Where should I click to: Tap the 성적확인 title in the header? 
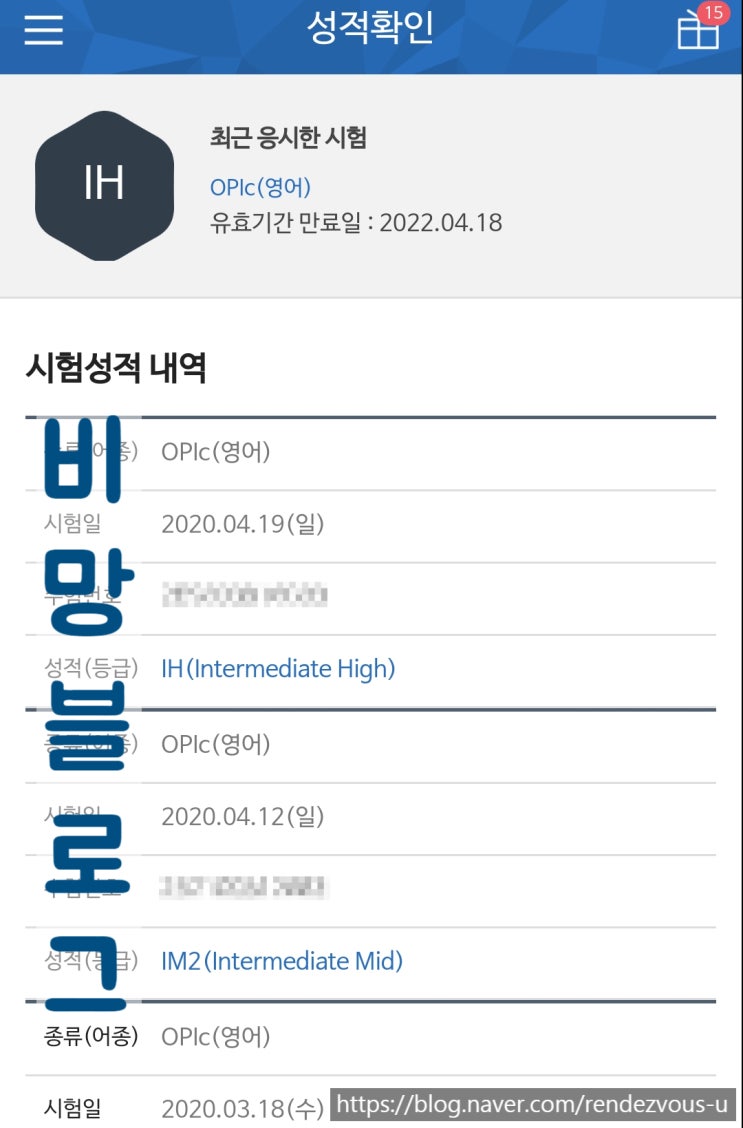[371, 29]
